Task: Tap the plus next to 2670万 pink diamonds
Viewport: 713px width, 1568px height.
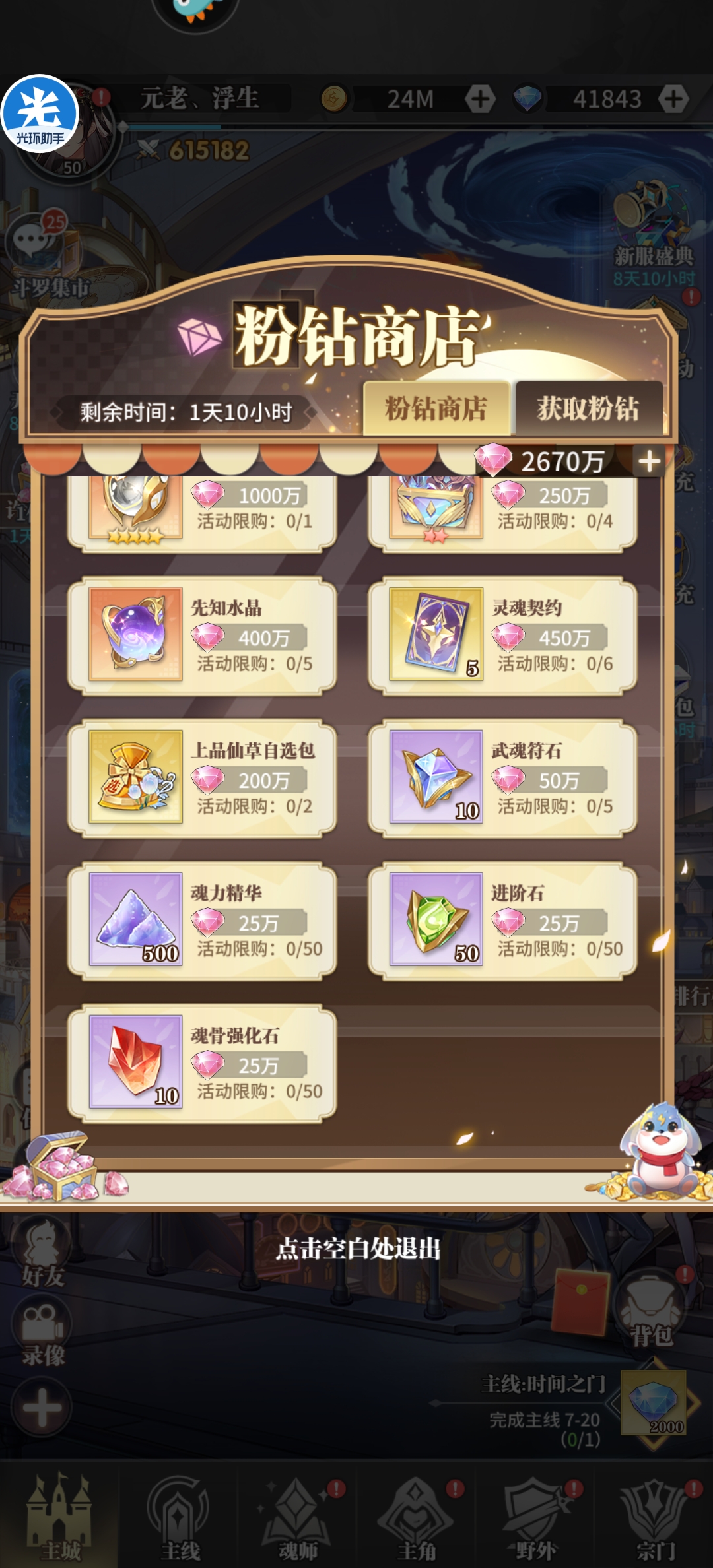Action: [x=650, y=461]
